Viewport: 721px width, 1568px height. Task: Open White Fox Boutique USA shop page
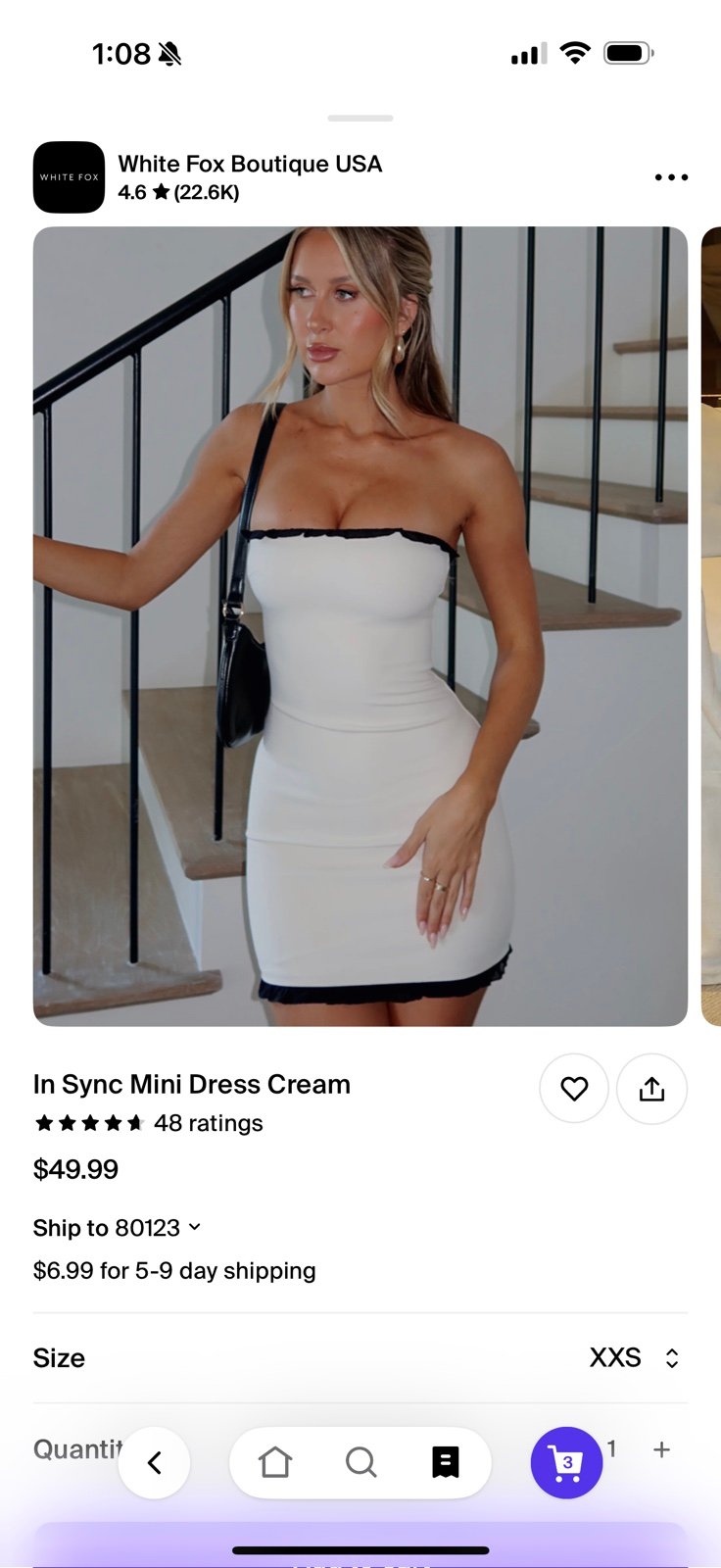point(250,164)
